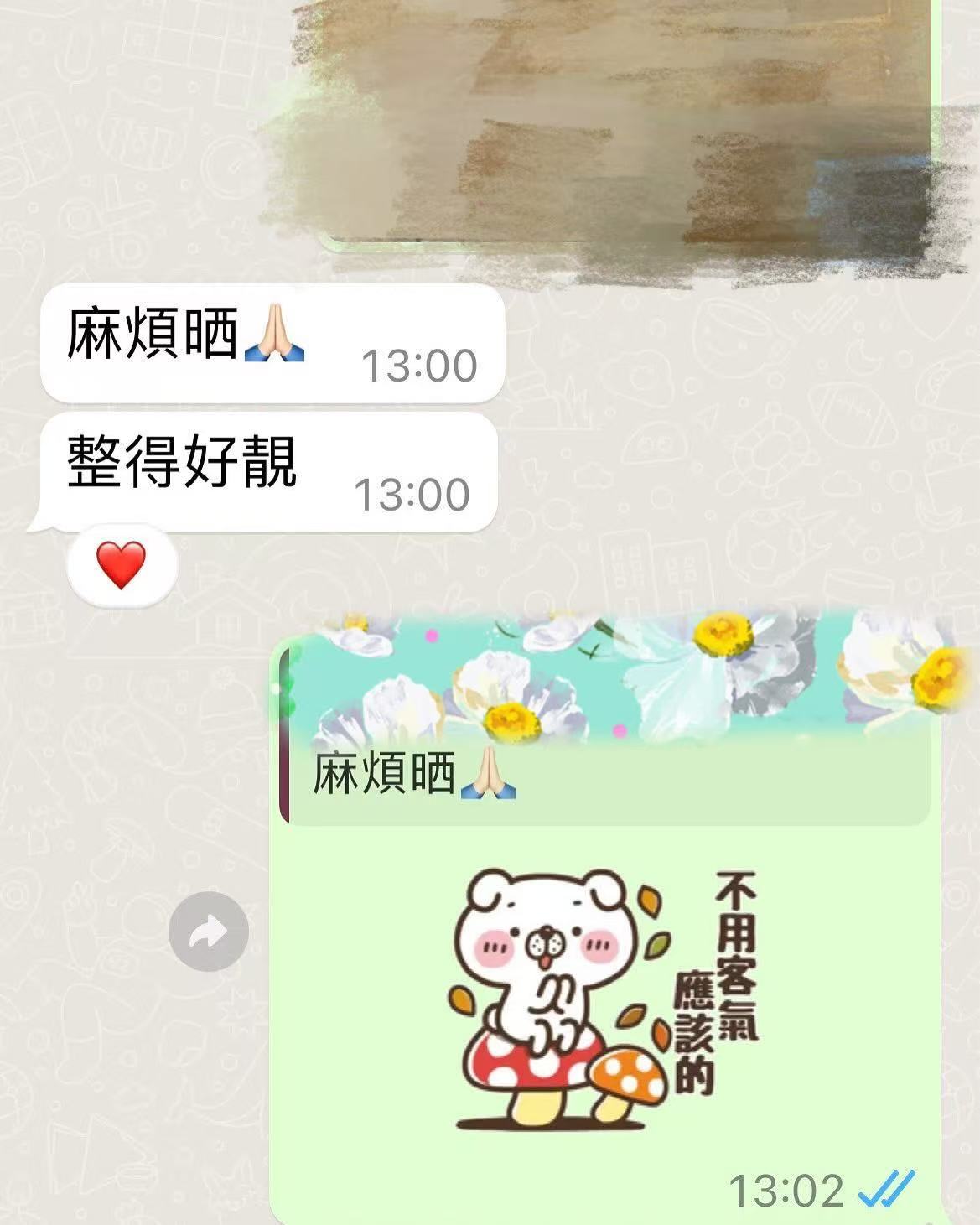Forward the bear sticker message
Image resolution: width=980 pixels, height=1225 pixels.
[x=209, y=932]
